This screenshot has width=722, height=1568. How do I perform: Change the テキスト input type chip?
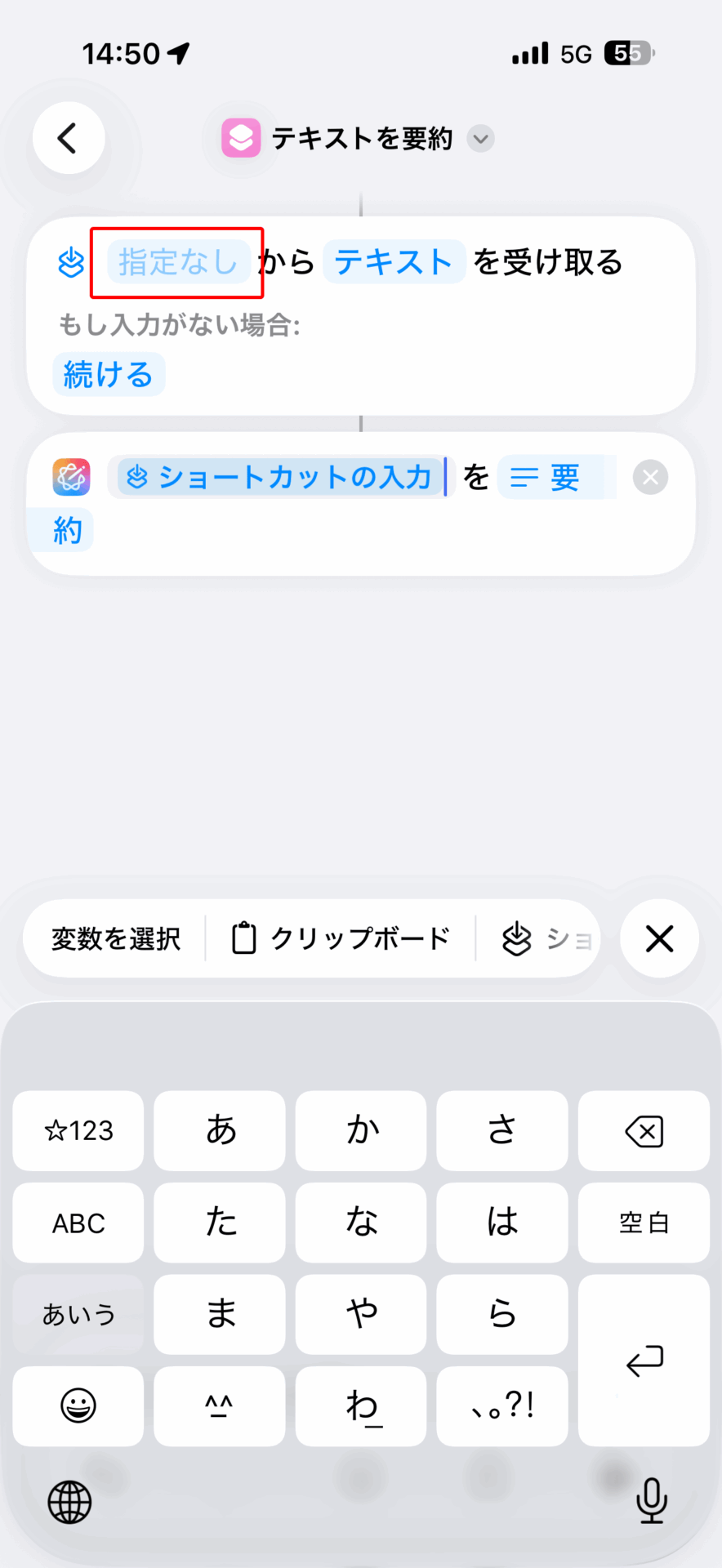click(x=394, y=262)
